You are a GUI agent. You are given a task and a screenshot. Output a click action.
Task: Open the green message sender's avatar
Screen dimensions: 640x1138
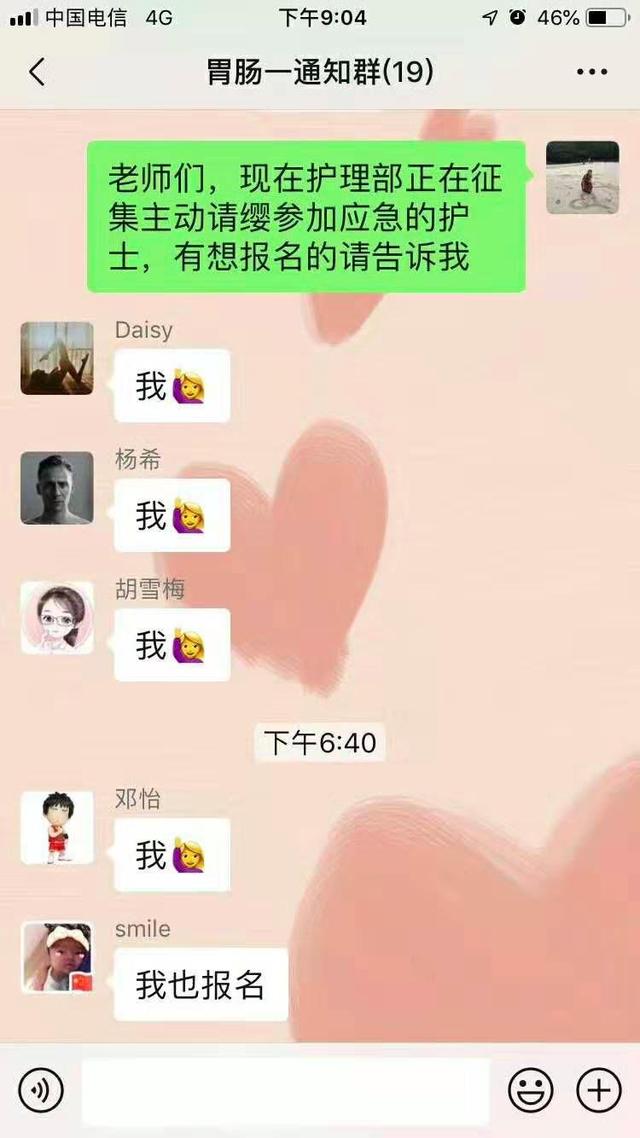click(x=582, y=178)
